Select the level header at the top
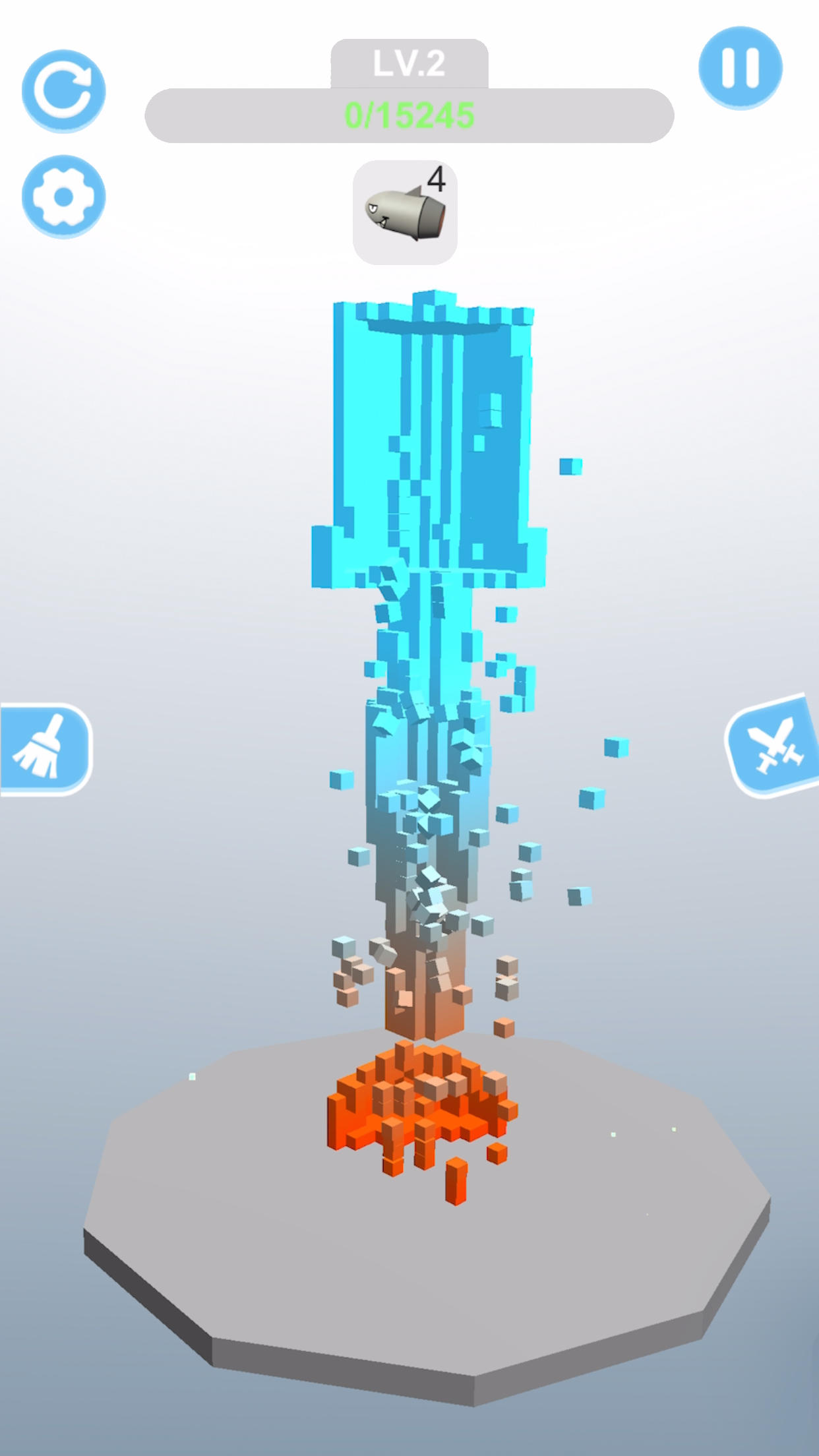This screenshot has width=819, height=1456. [x=409, y=63]
